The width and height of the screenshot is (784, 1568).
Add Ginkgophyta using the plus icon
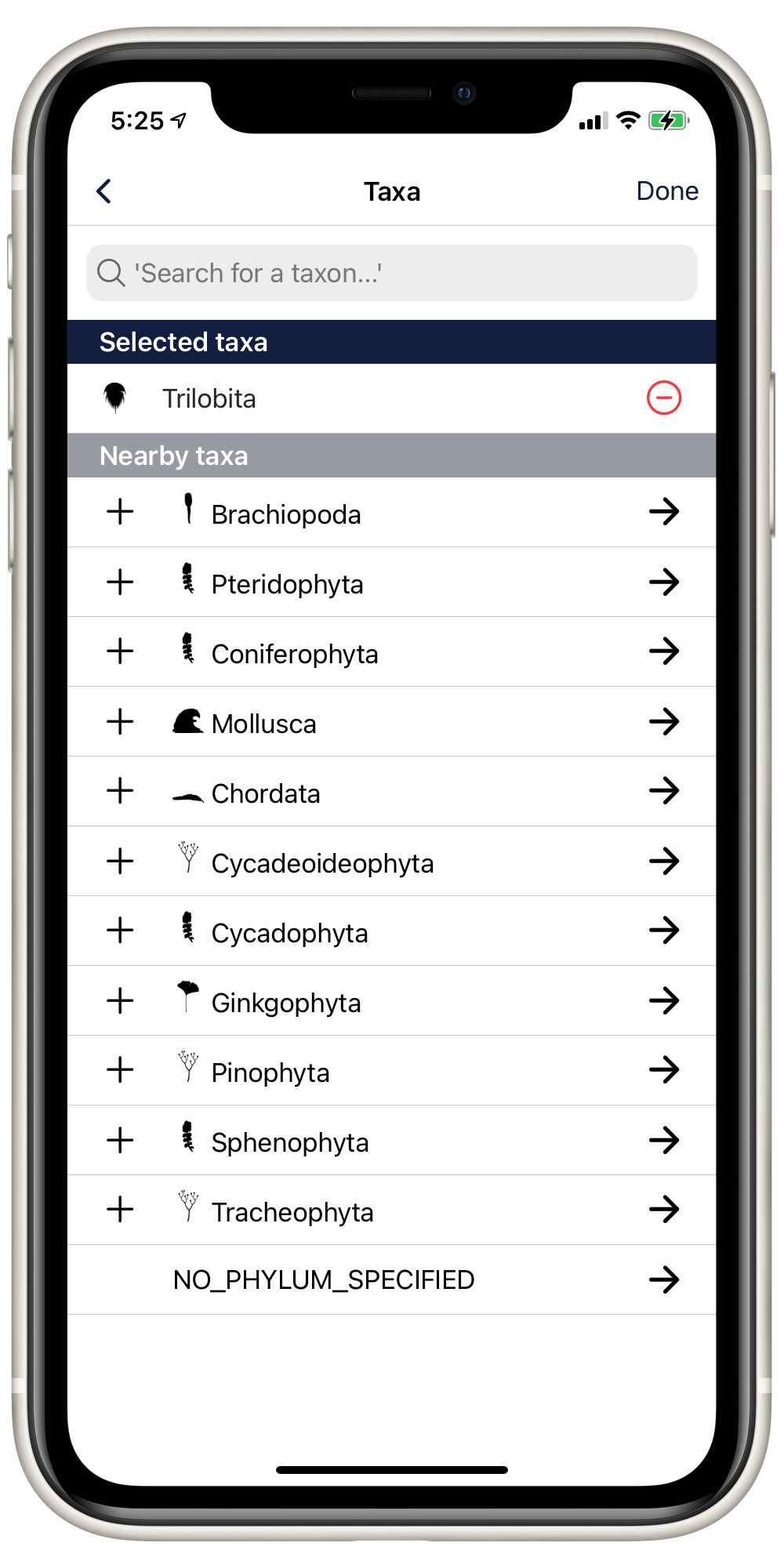pyautogui.click(x=120, y=1001)
